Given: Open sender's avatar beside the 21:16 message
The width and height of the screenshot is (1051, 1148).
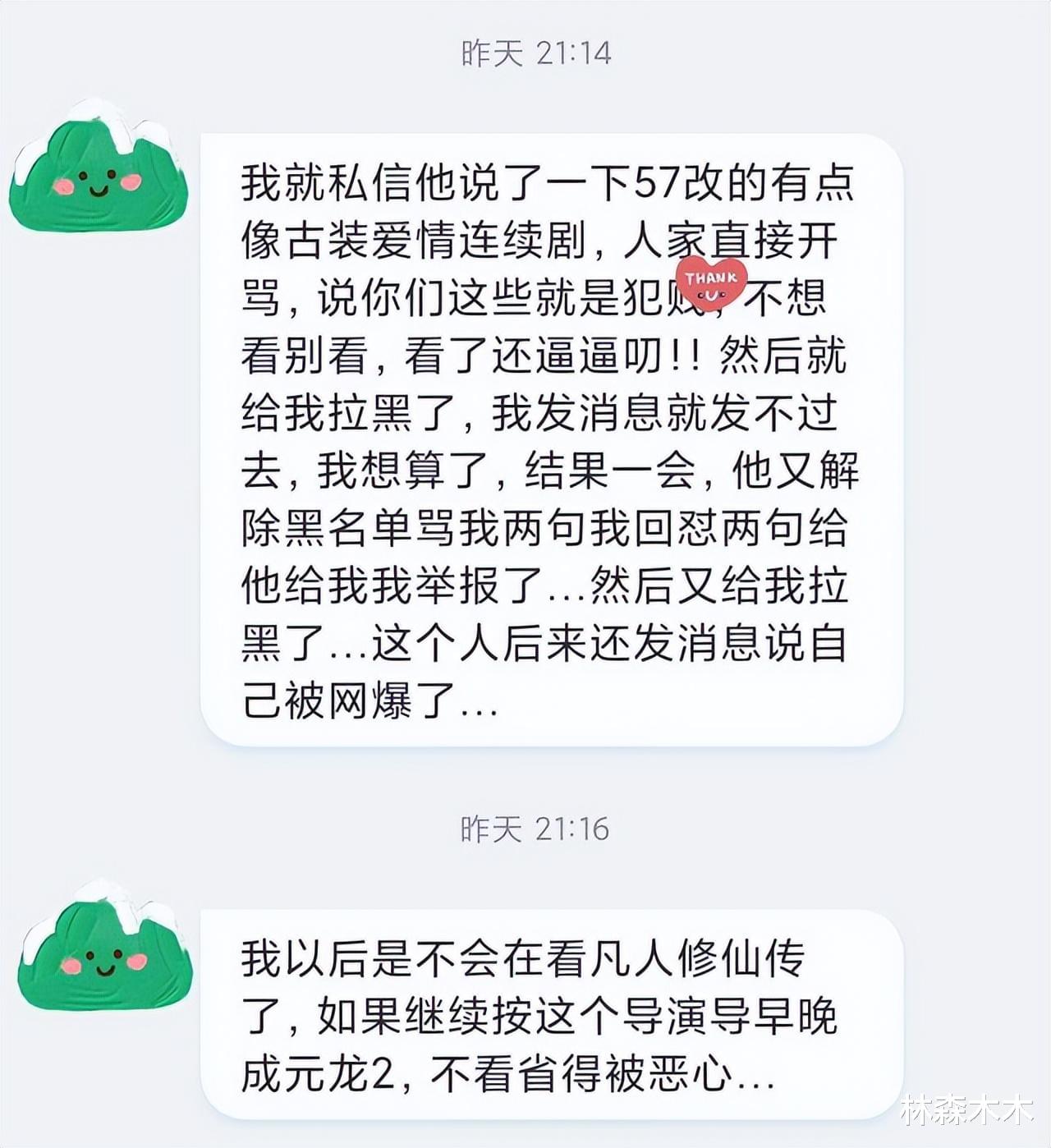Looking at the screenshot, I should (105, 945).
